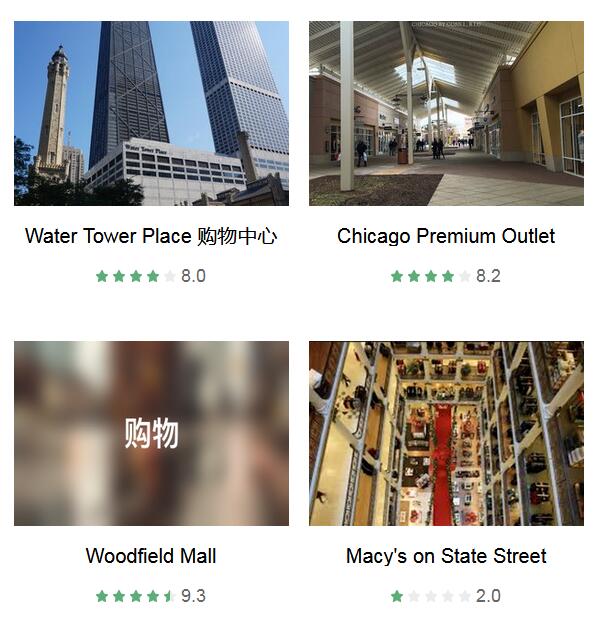This screenshot has height=626, width=602.
Task: Open Macy's on State Street
Action: coord(446,434)
